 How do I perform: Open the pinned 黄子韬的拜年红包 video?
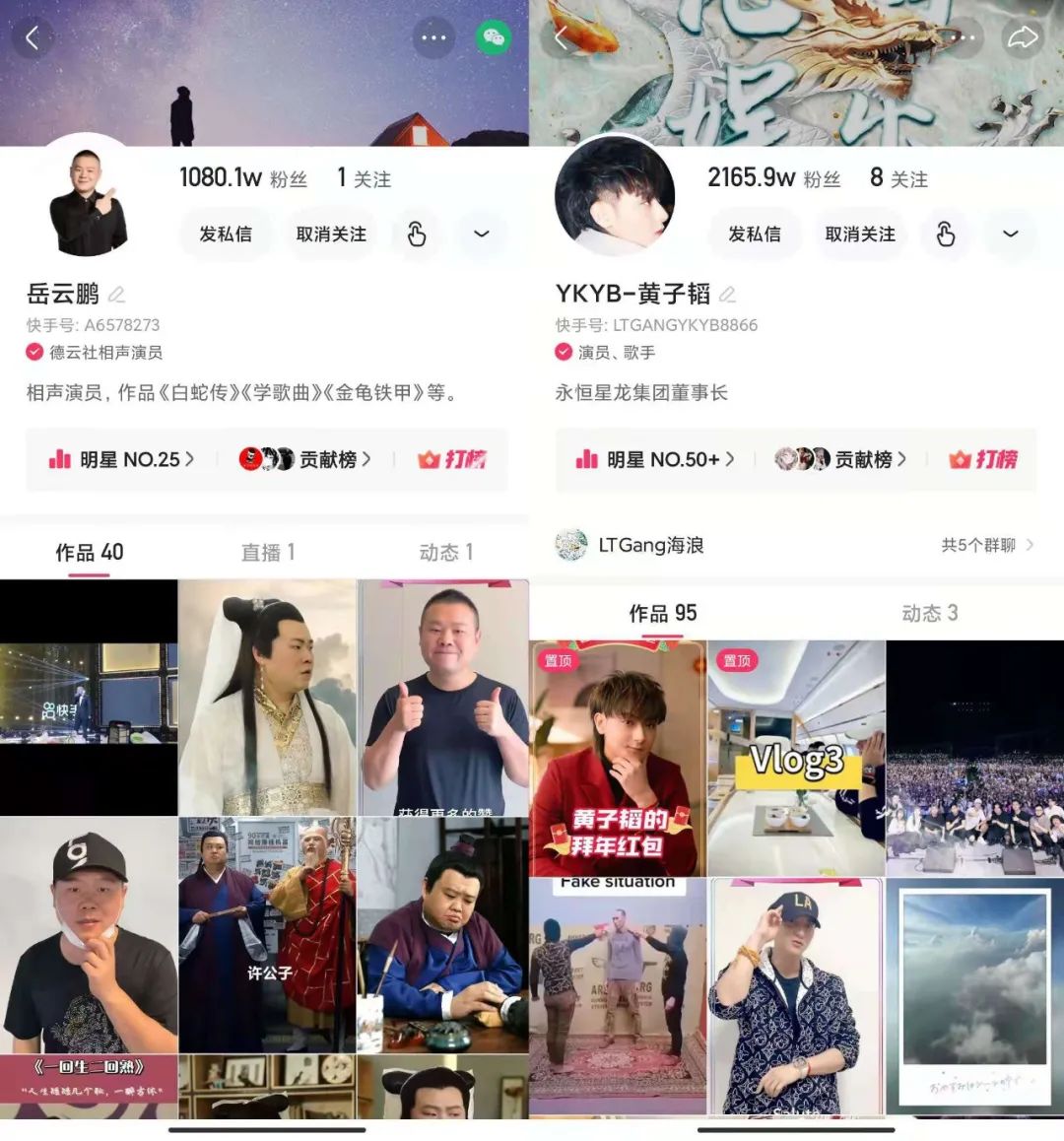point(618,759)
